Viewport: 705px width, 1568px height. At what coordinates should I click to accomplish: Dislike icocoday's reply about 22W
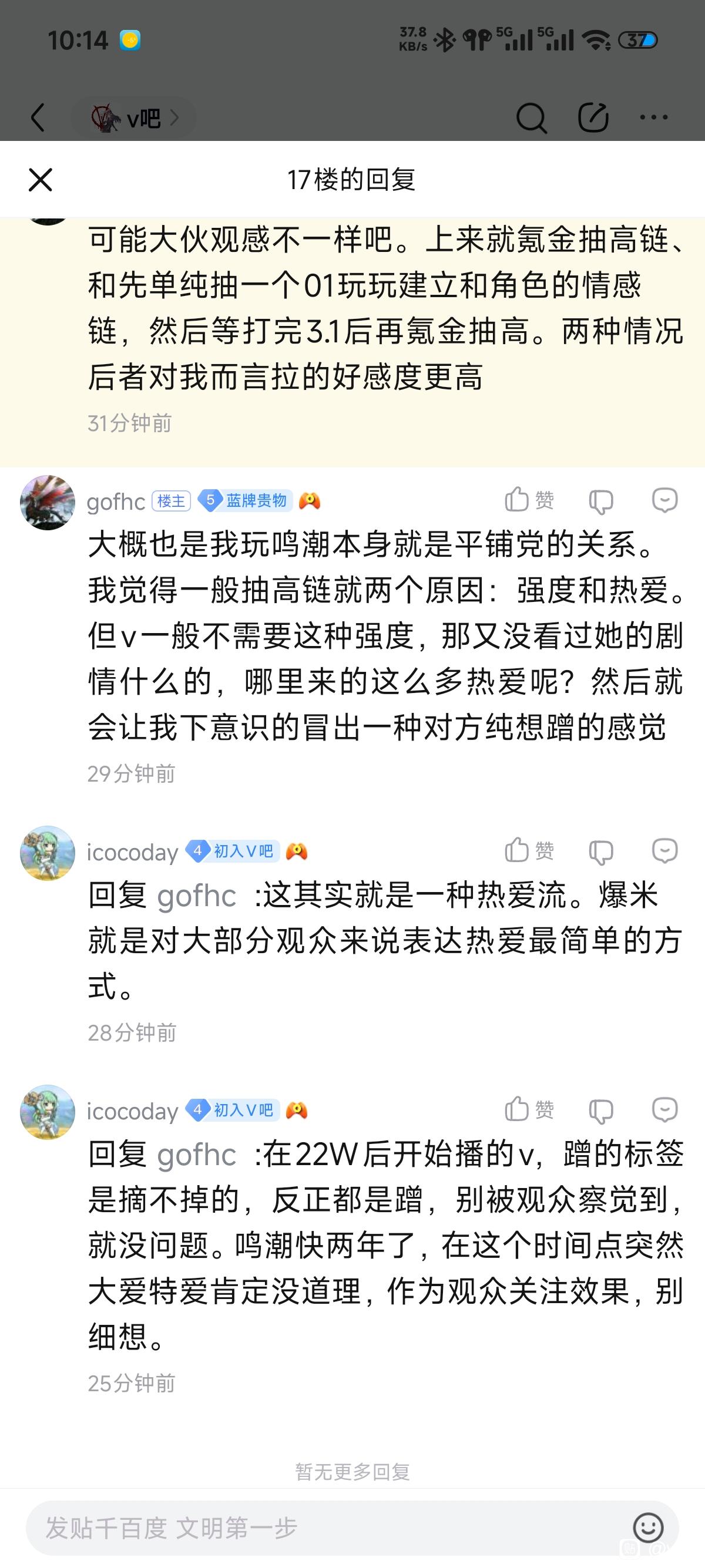601,1111
